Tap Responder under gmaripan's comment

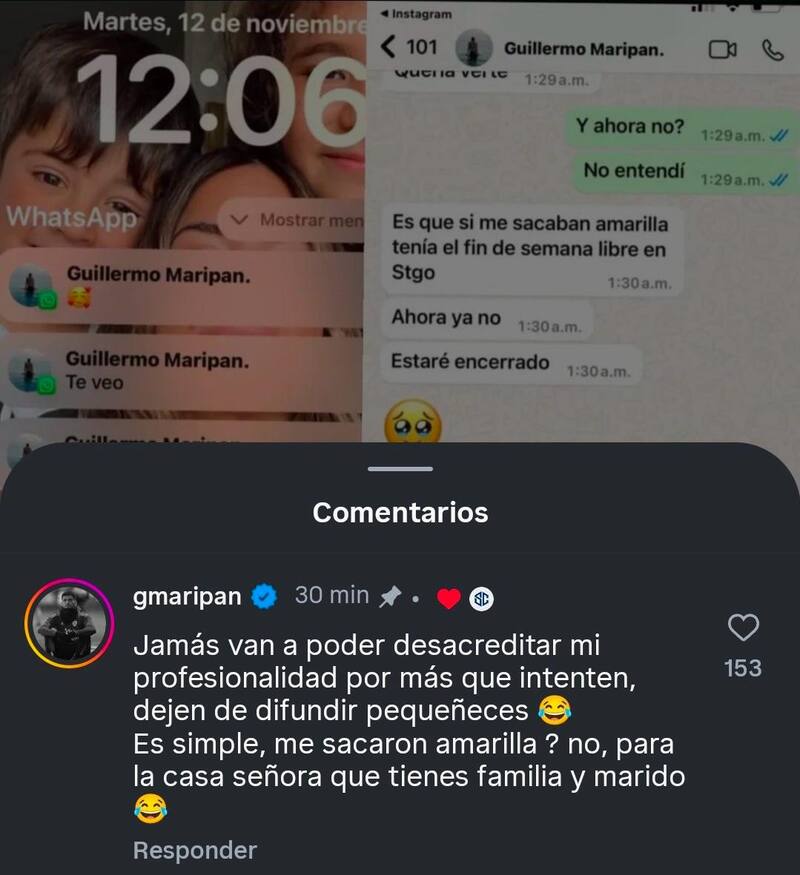pyautogui.click(x=195, y=850)
